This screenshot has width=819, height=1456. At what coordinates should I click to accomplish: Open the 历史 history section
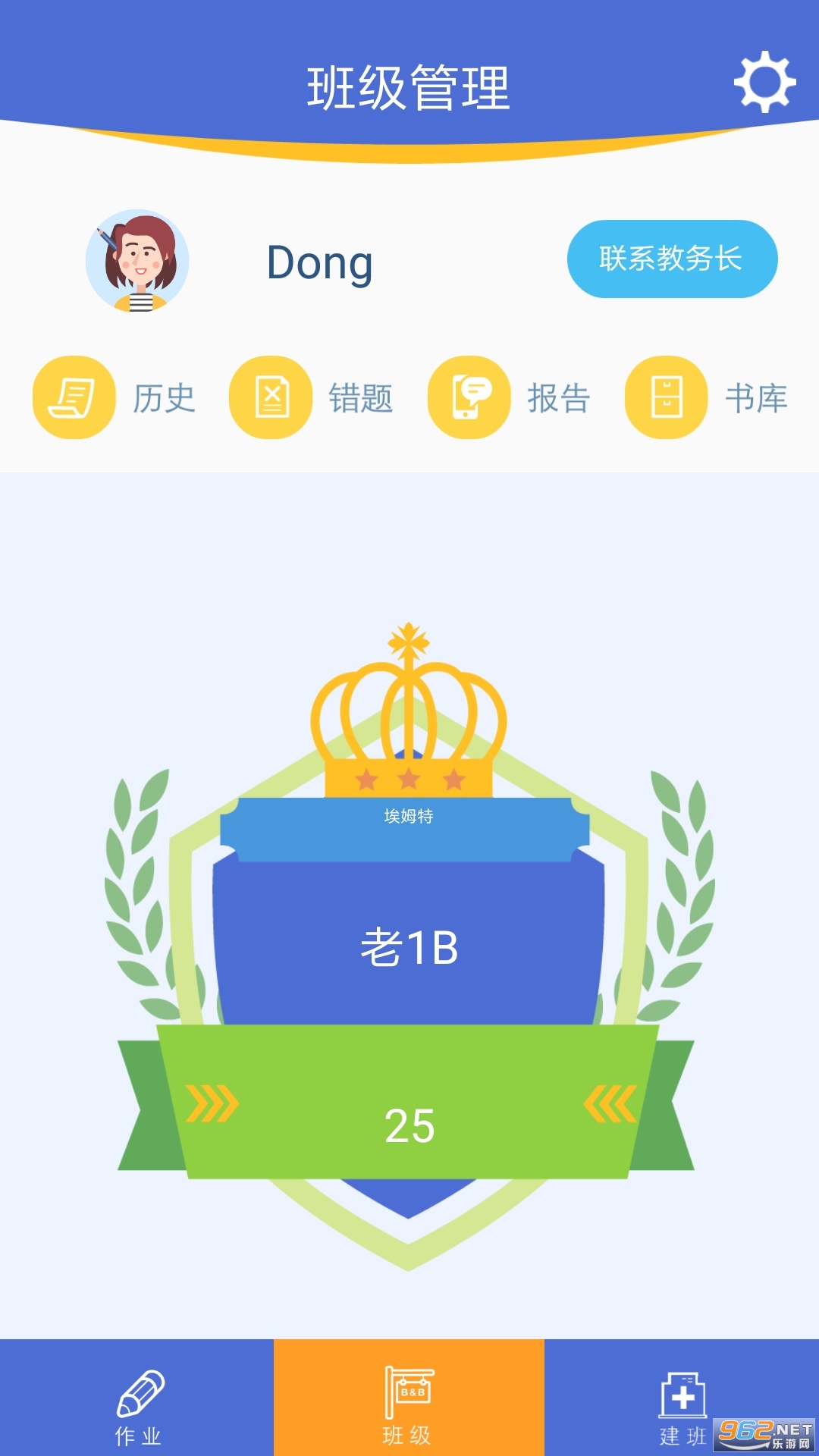(114, 397)
